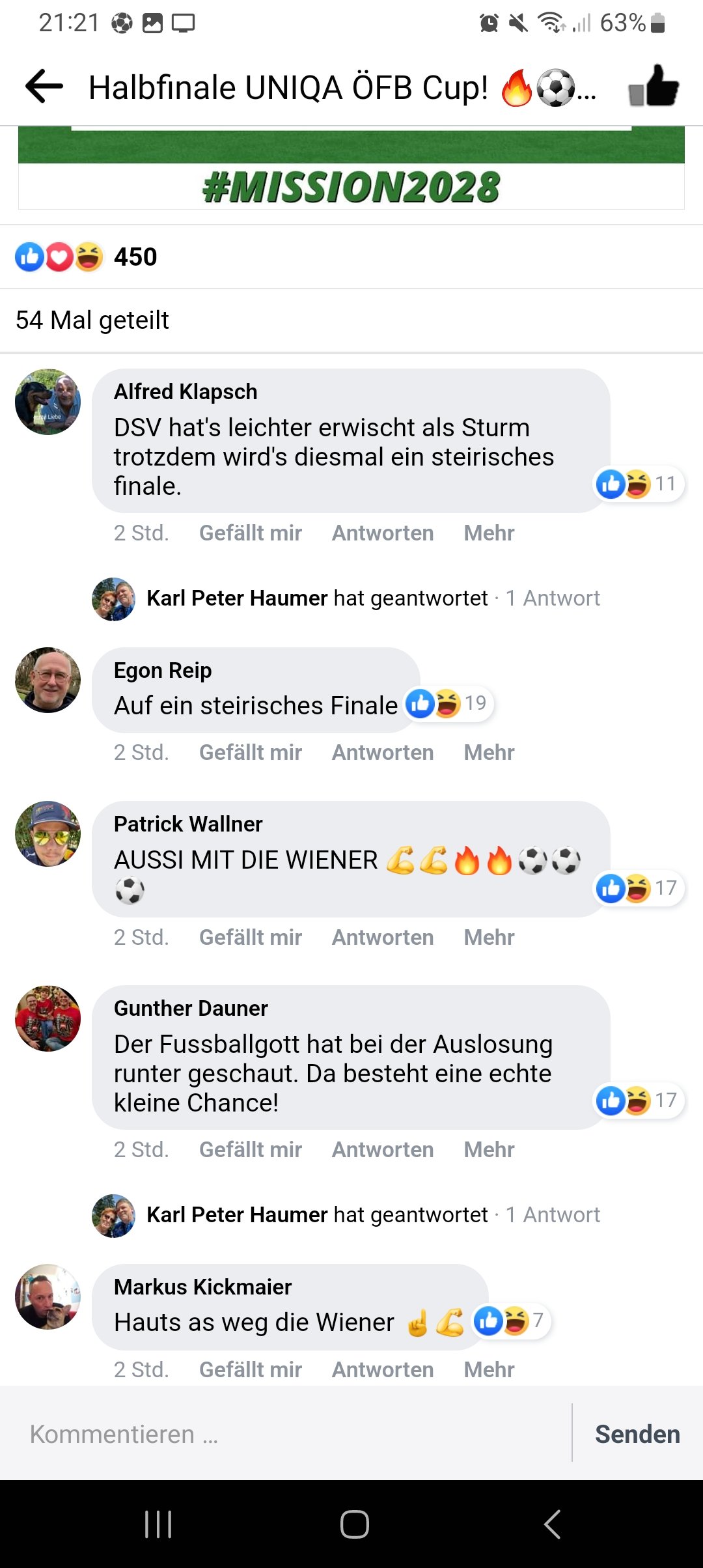
Task: Open Patrick Wallner's profile picture
Action: (48, 833)
